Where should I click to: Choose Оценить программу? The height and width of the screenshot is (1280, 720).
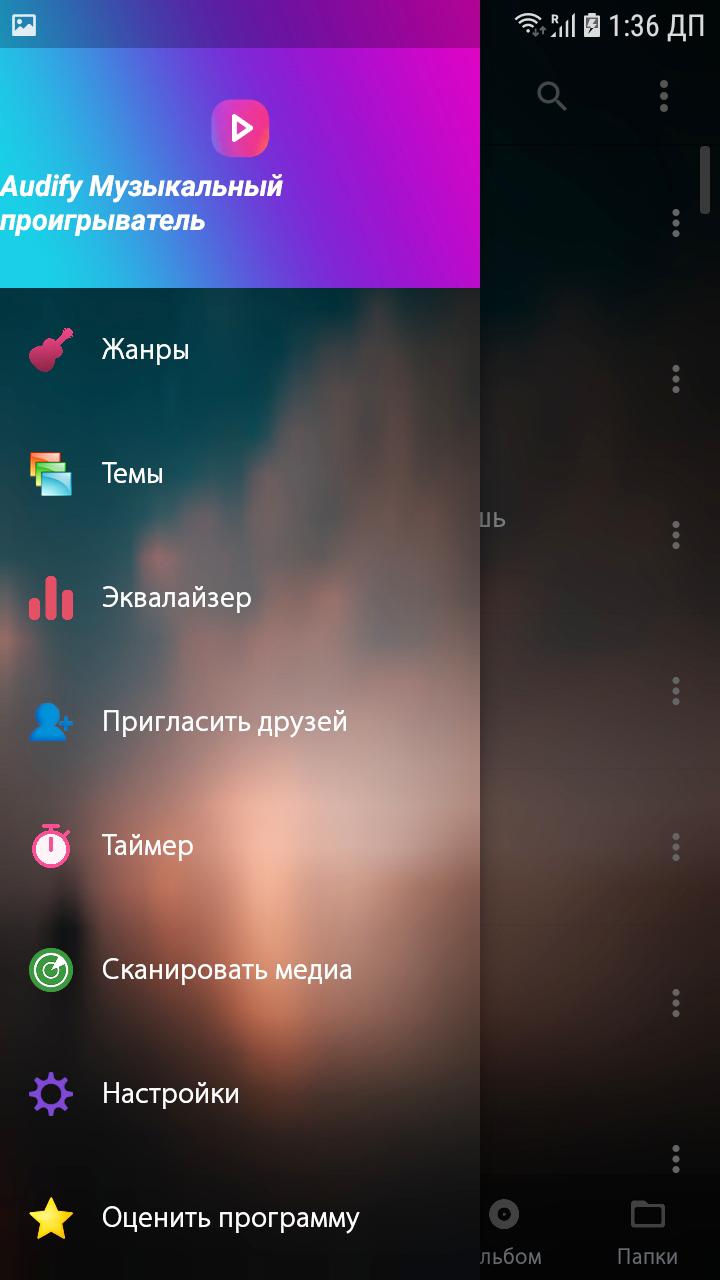(x=230, y=1218)
